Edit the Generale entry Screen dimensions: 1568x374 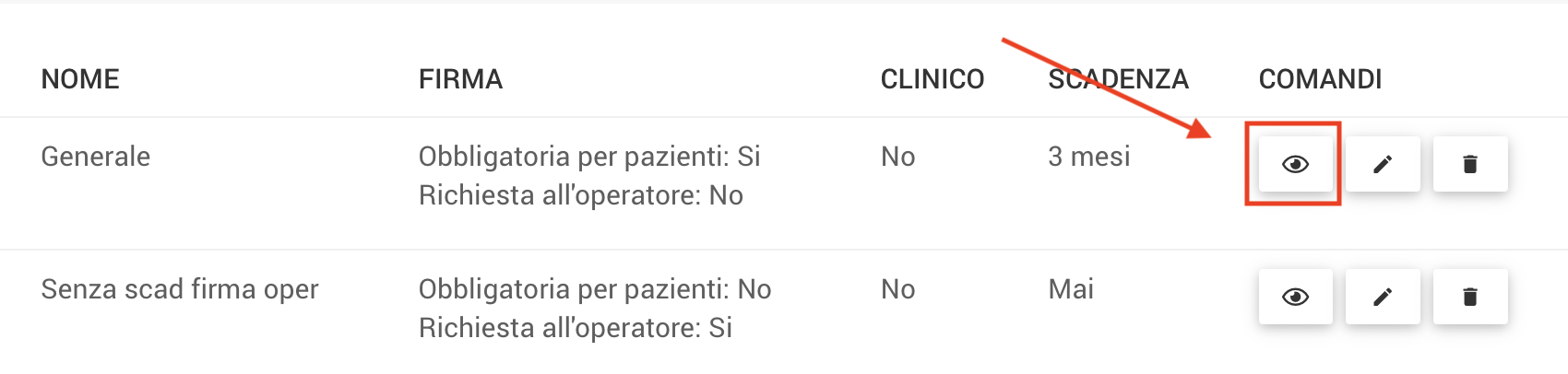click(x=1382, y=164)
